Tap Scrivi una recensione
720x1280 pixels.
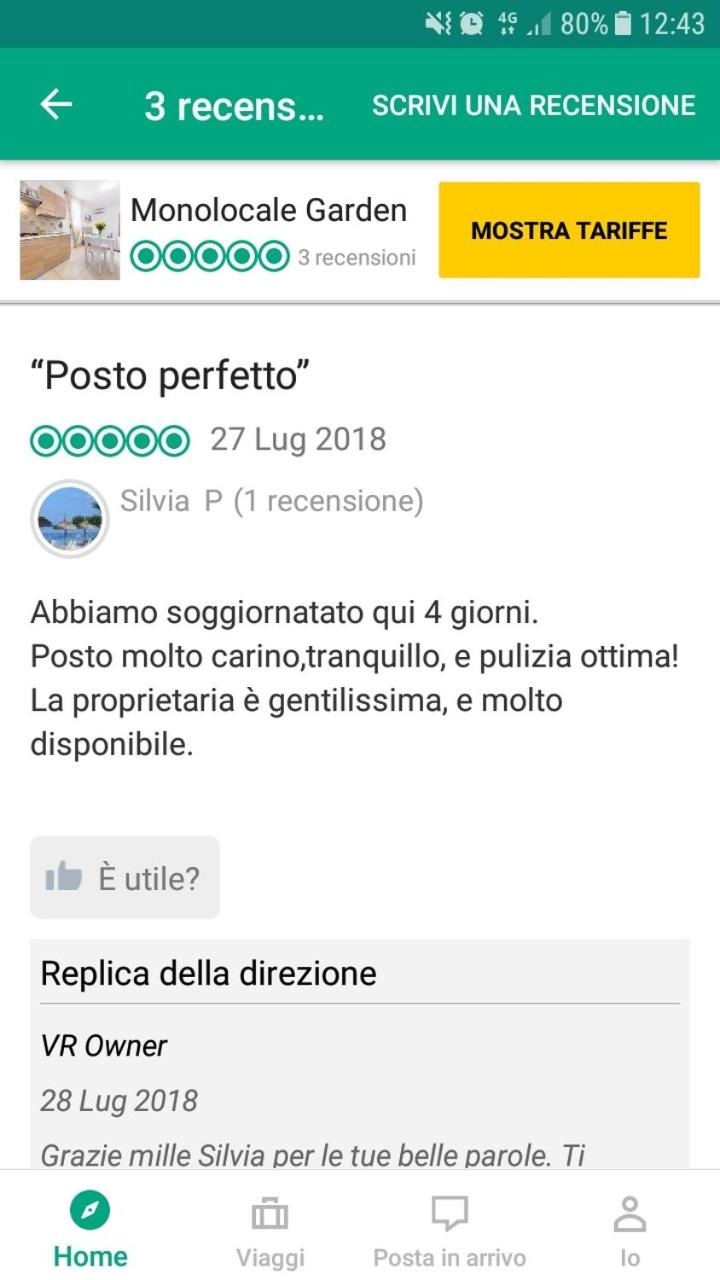(534, 106)
